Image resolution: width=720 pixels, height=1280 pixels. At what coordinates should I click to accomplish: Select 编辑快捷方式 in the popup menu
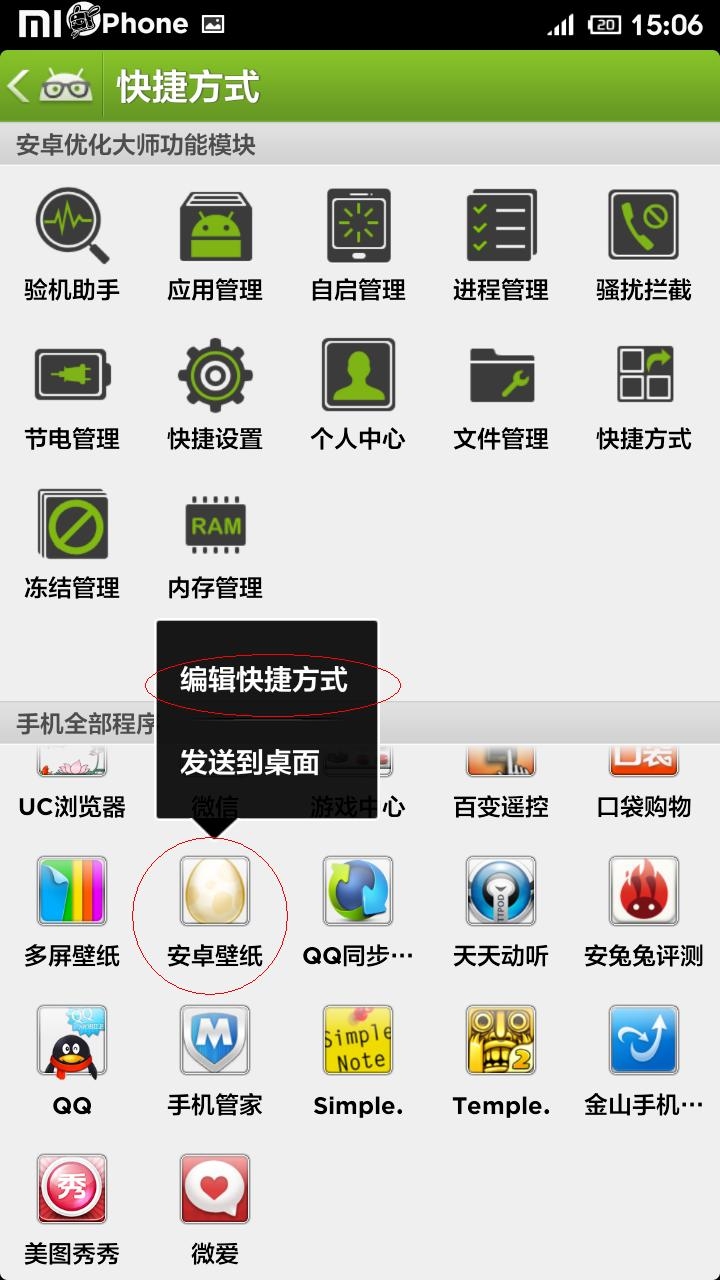[265, 681]
